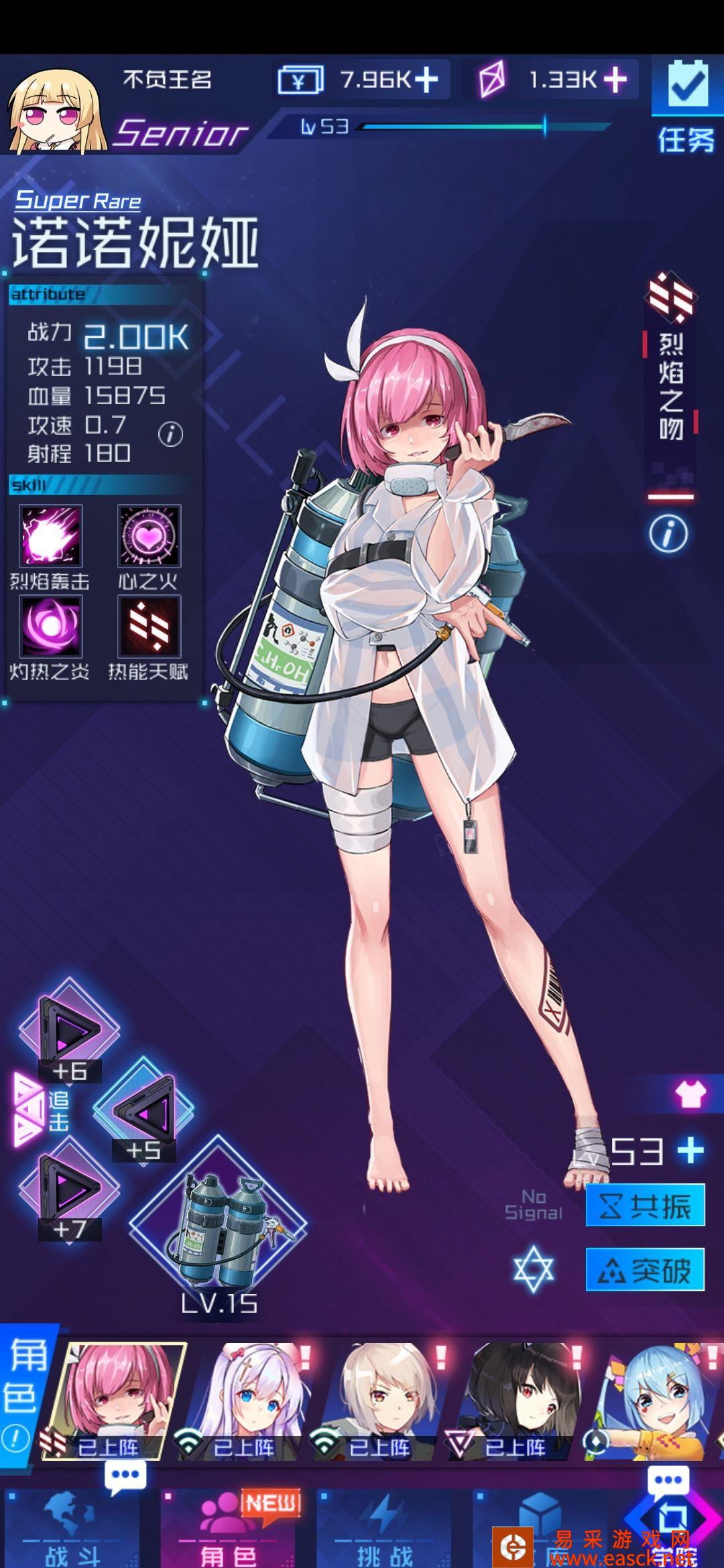The image size is (724, 1568).
Task: Level up character with plus button
Action: tap(690, 1151)
